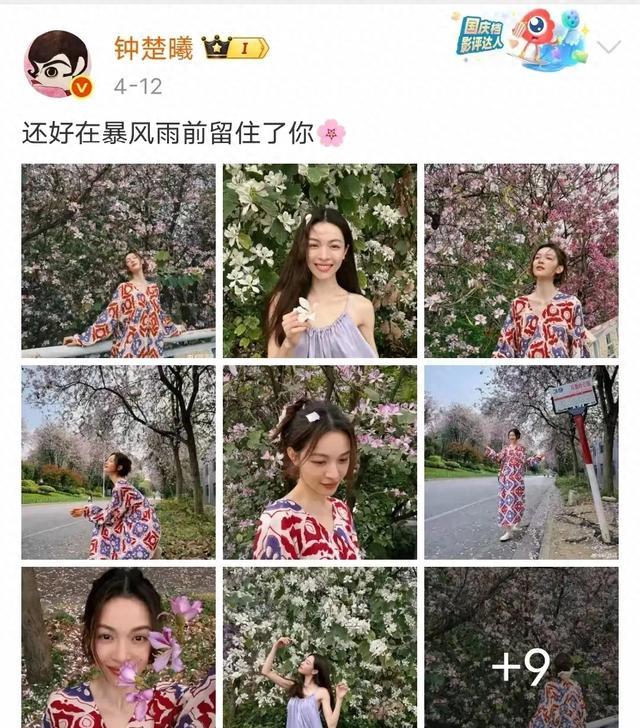The width and height of the screenshot is (640, 728).
Task: Open first photo with railing pose
Action: pos(118,260)
